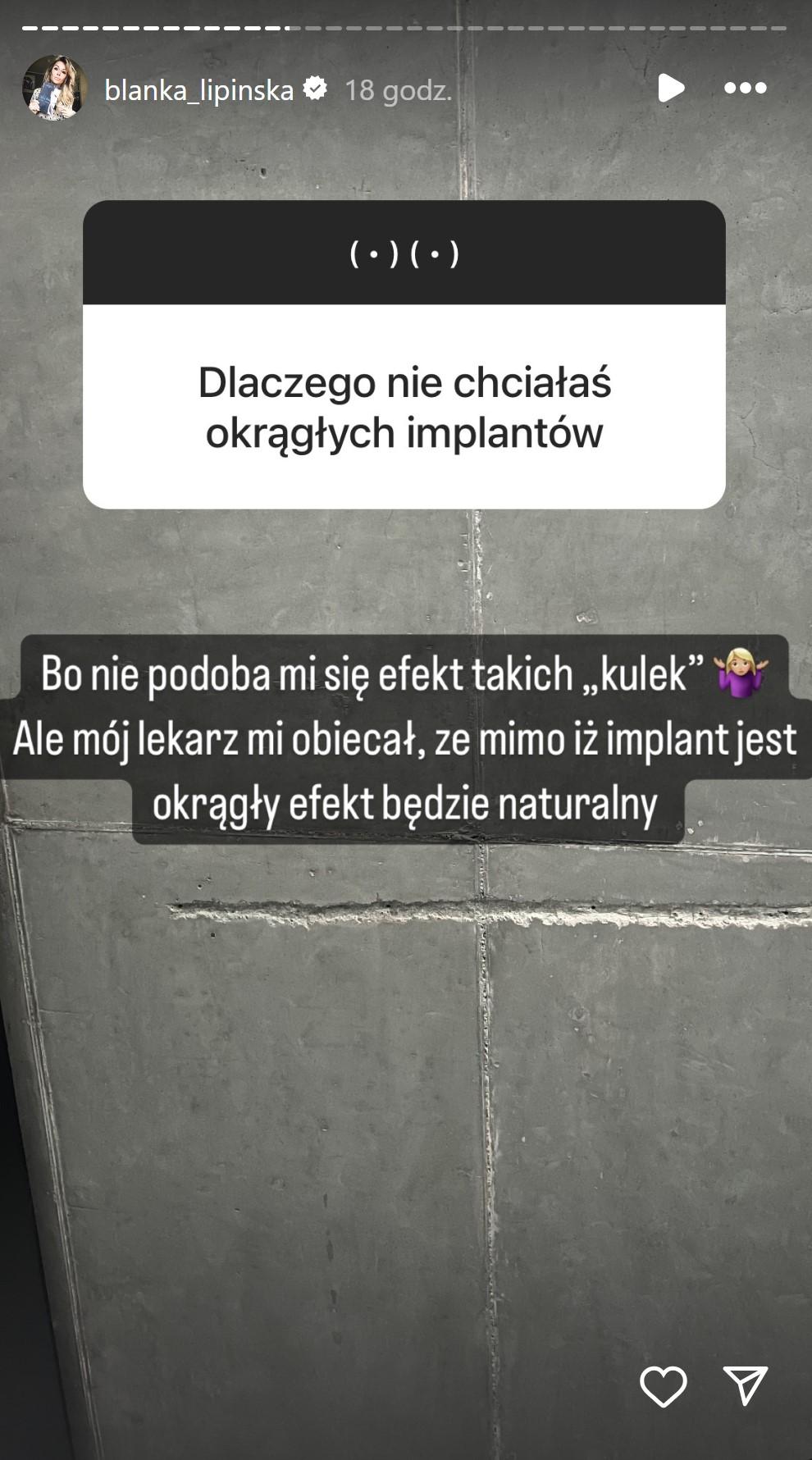Viewport: 812px width, 1460px height.
Task: Share the story via paper plane
Action: pyautogui.click(x=745, y=1385)
